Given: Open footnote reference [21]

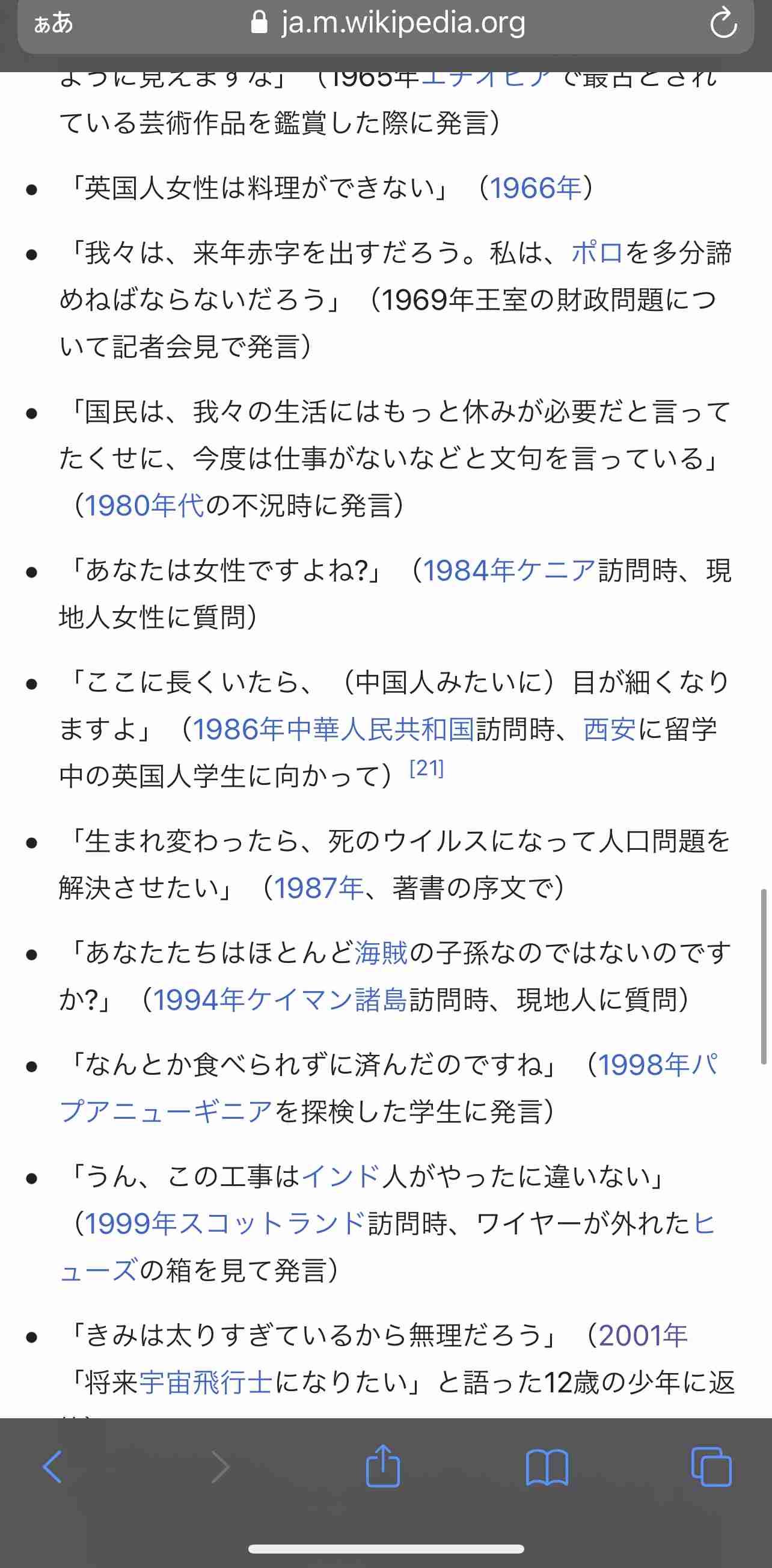Looking at the screenshot, I should click(426, 768).
